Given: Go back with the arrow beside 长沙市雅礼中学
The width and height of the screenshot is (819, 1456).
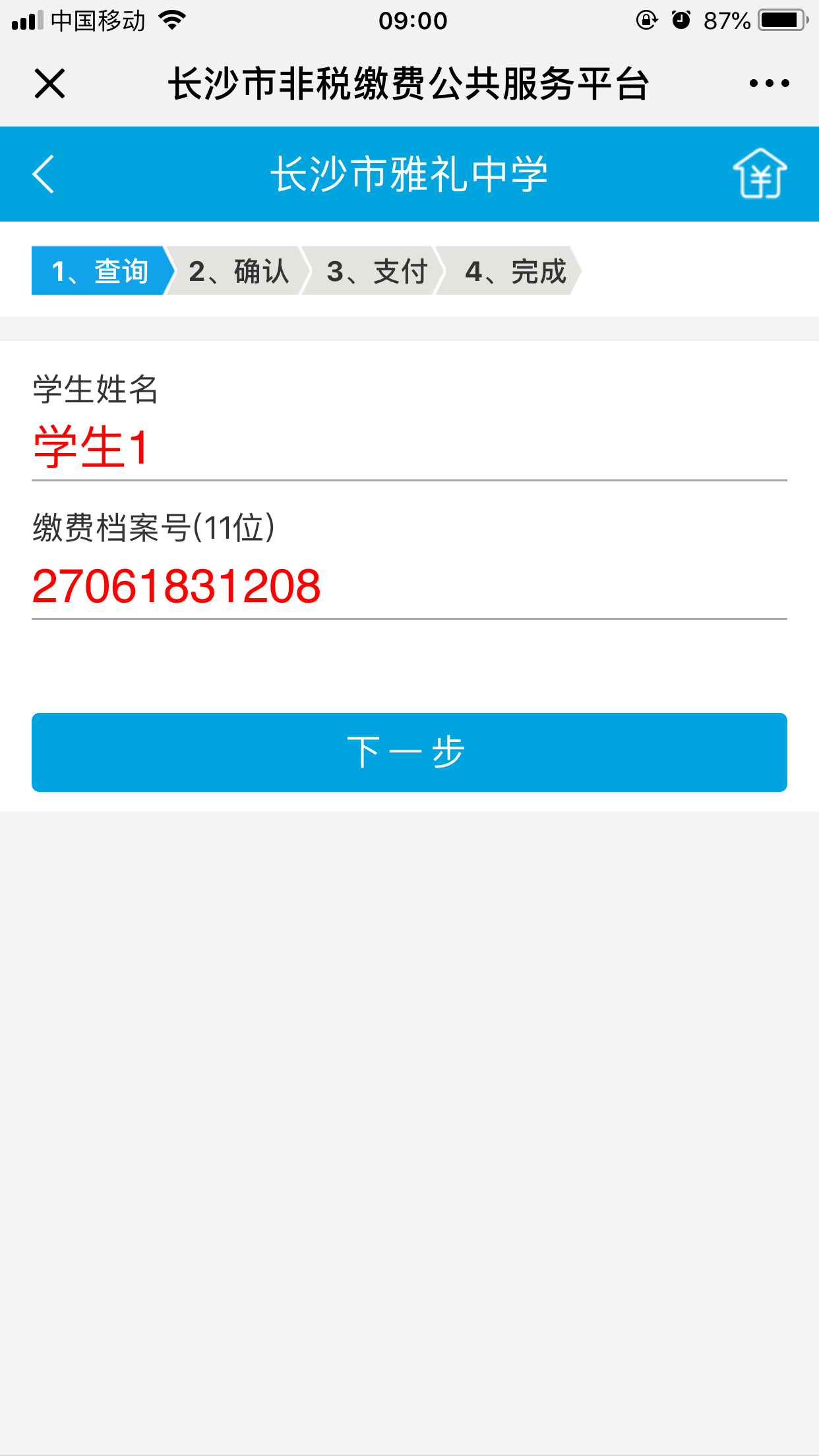Looking at the screenshot, I should 44,174.
